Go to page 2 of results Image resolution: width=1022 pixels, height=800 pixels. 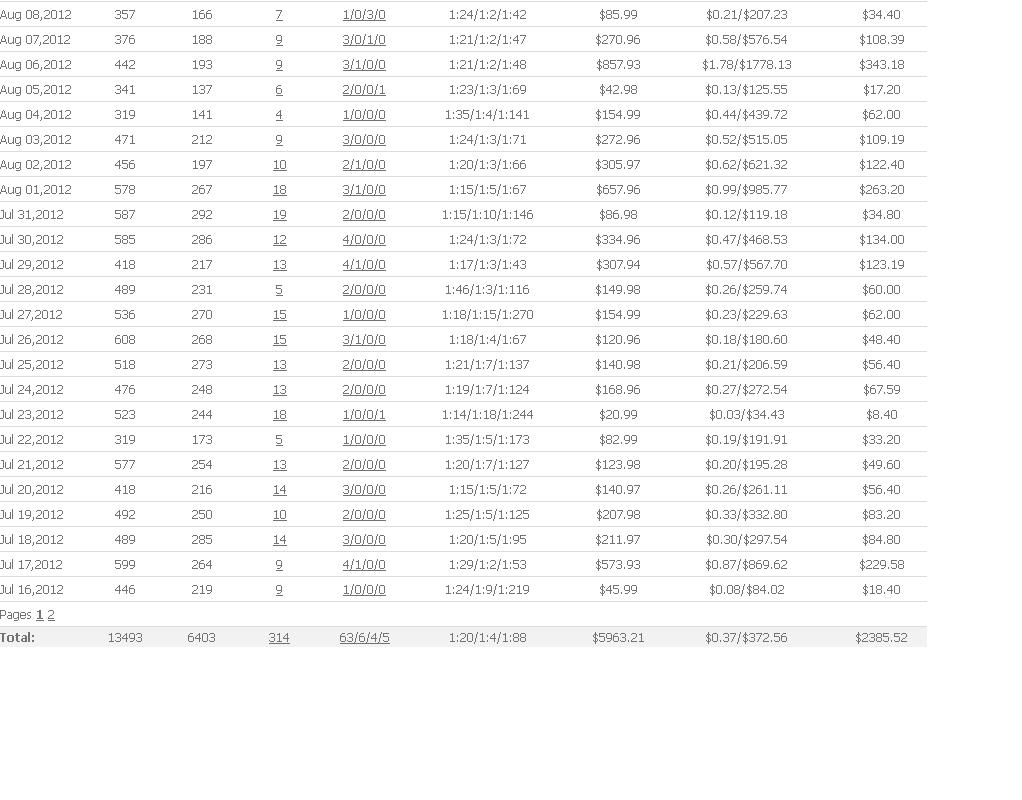coord(51,615)
